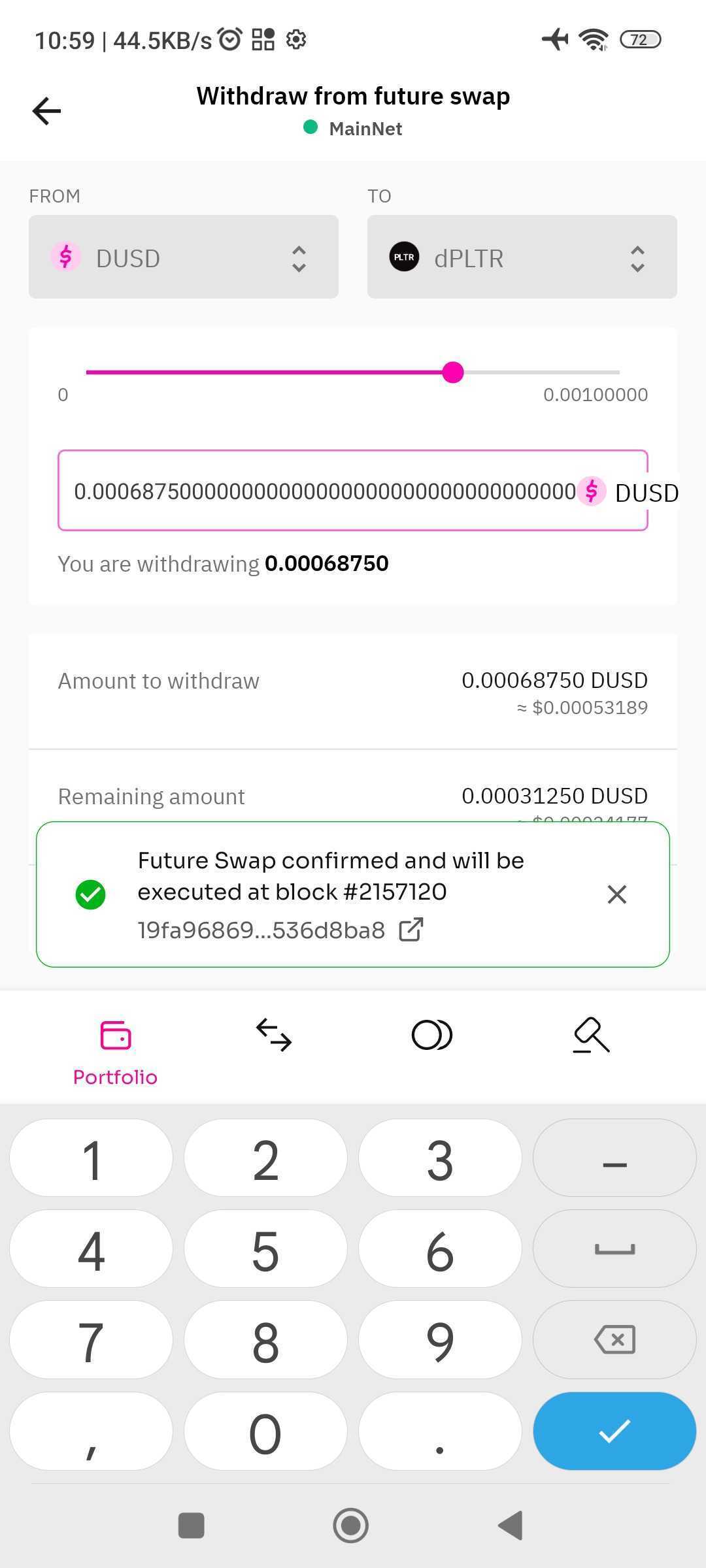The image size is (706, 1568).
Task: Dismiss the Future Swap confirmation notice
Action: tap(616, 894)
